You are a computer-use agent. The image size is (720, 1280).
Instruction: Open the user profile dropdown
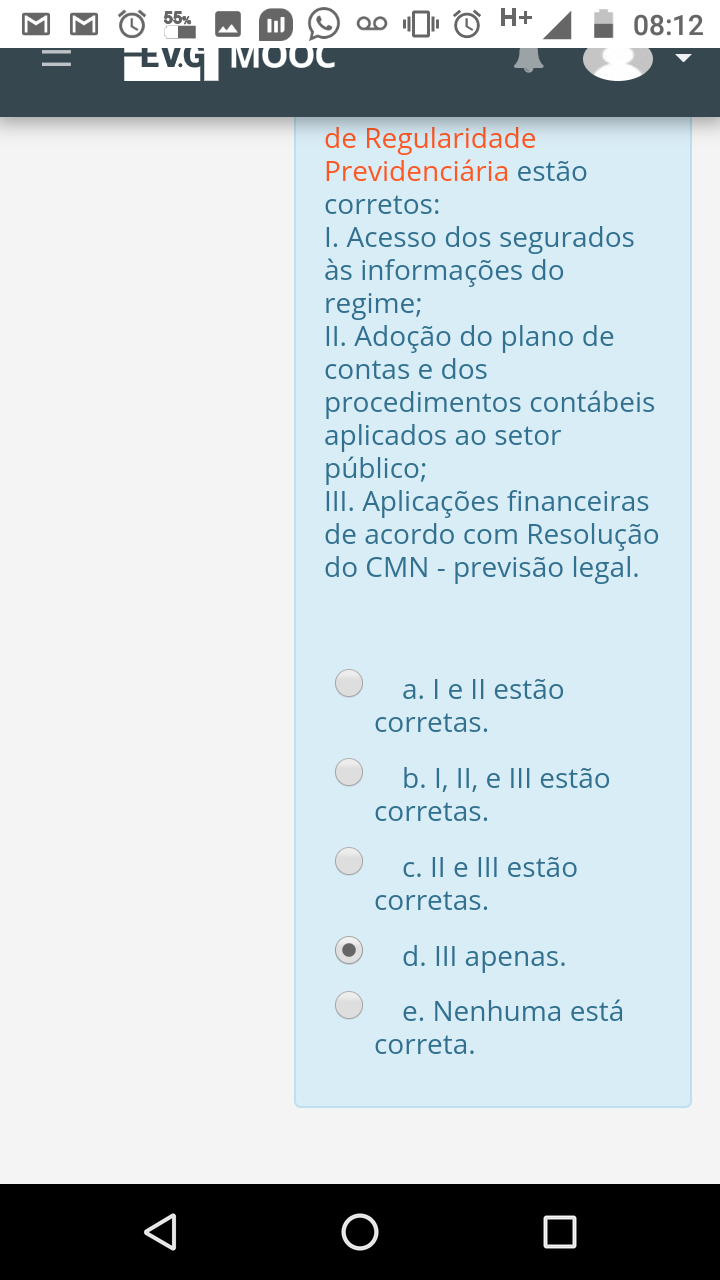638,60
